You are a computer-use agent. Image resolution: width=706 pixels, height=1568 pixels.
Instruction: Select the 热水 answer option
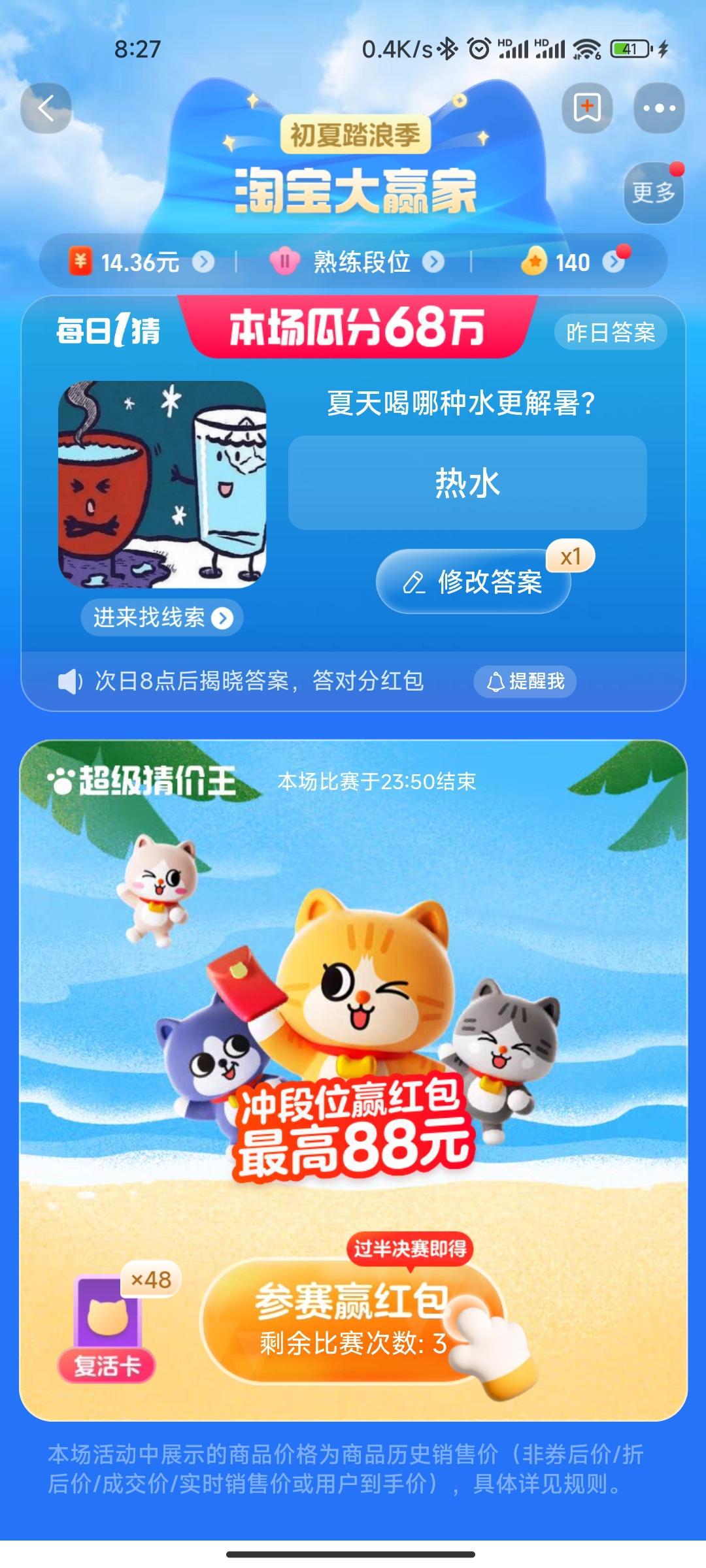pyautogui.click(x=467, y=483)
